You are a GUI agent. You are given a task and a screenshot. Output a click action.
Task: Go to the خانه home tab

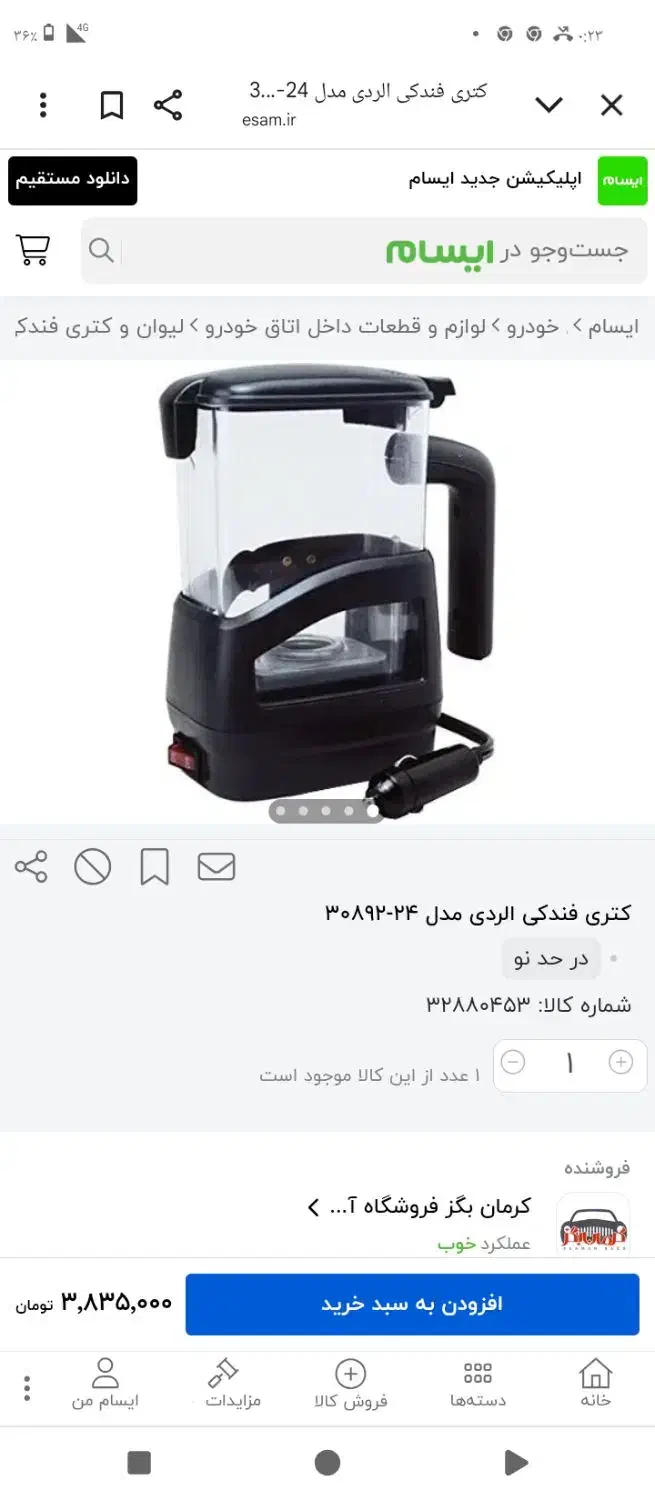pyautogui.click(x=595, y=1385)
